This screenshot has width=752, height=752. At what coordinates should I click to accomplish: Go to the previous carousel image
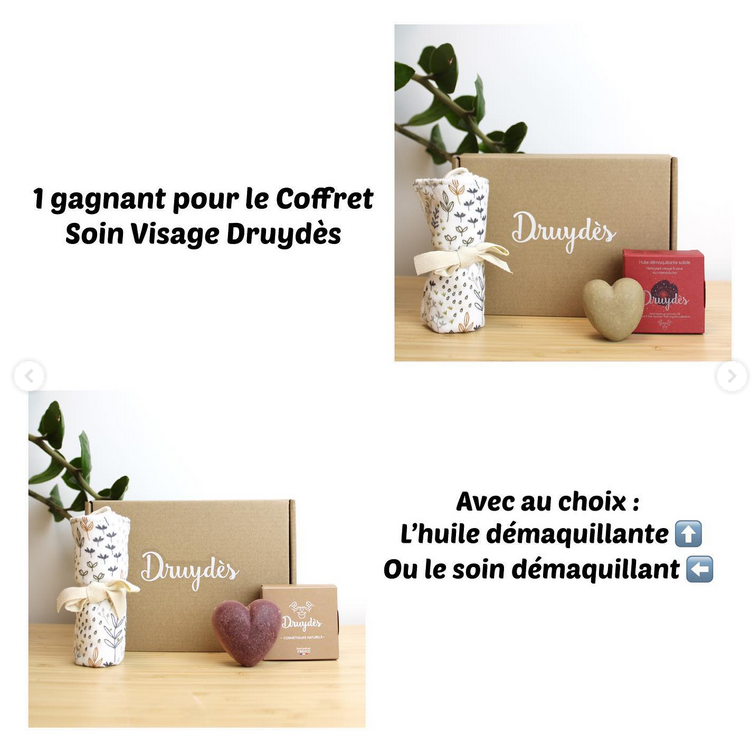(29, 376)
